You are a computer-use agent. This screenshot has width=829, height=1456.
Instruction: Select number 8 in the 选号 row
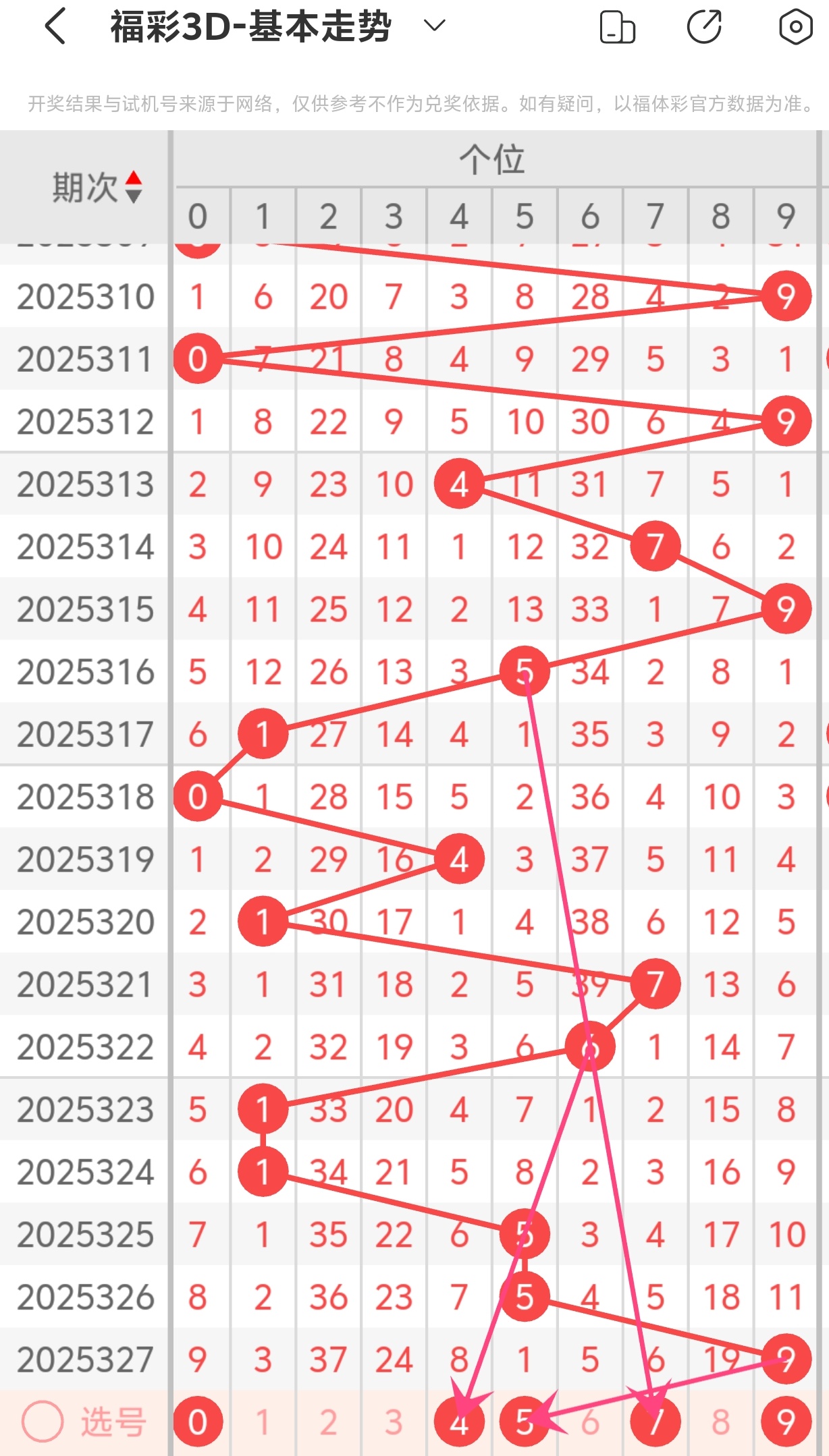[x=720, y=1422]
